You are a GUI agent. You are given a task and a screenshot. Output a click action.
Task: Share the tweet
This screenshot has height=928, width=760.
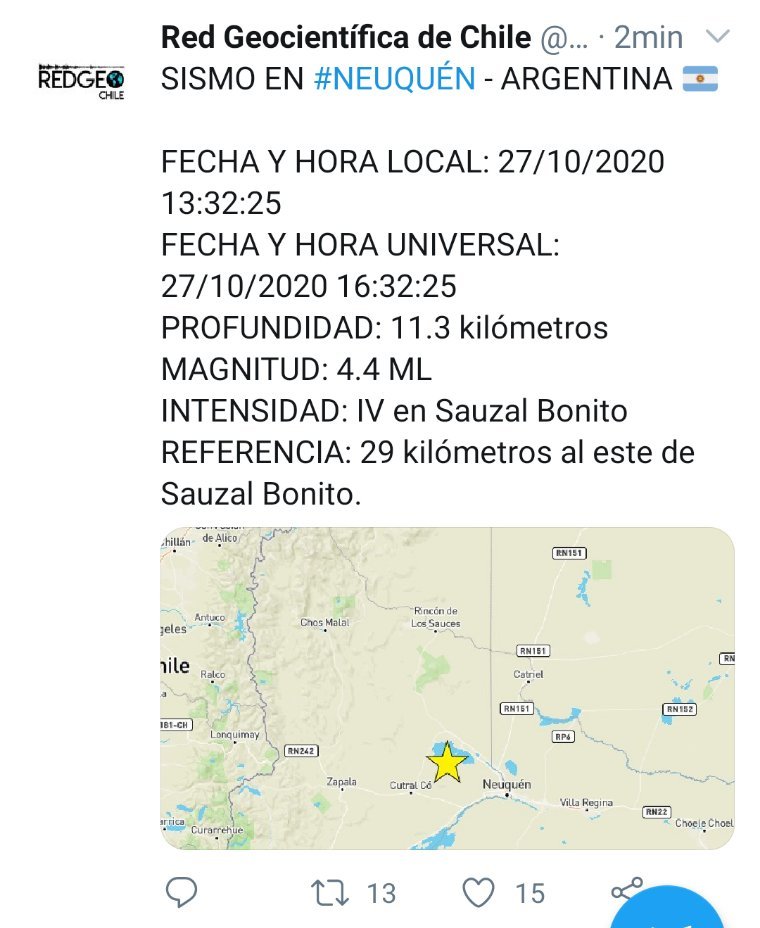[x=626, y=890]
